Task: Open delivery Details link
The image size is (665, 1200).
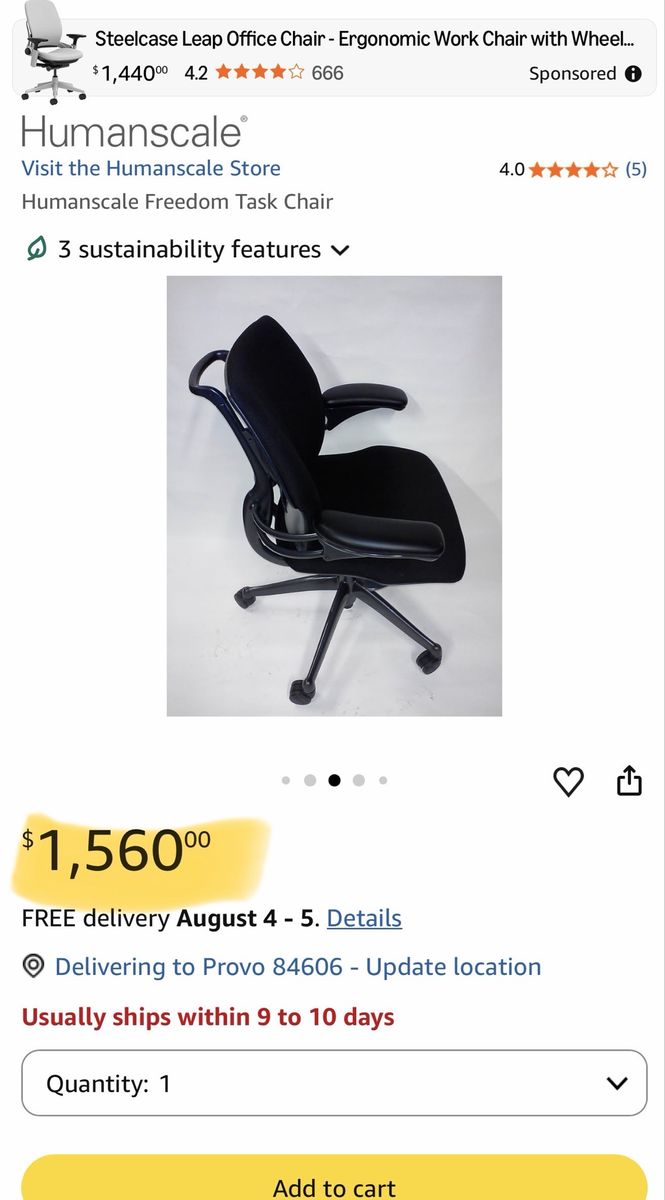Action: [x=364, y=918]
